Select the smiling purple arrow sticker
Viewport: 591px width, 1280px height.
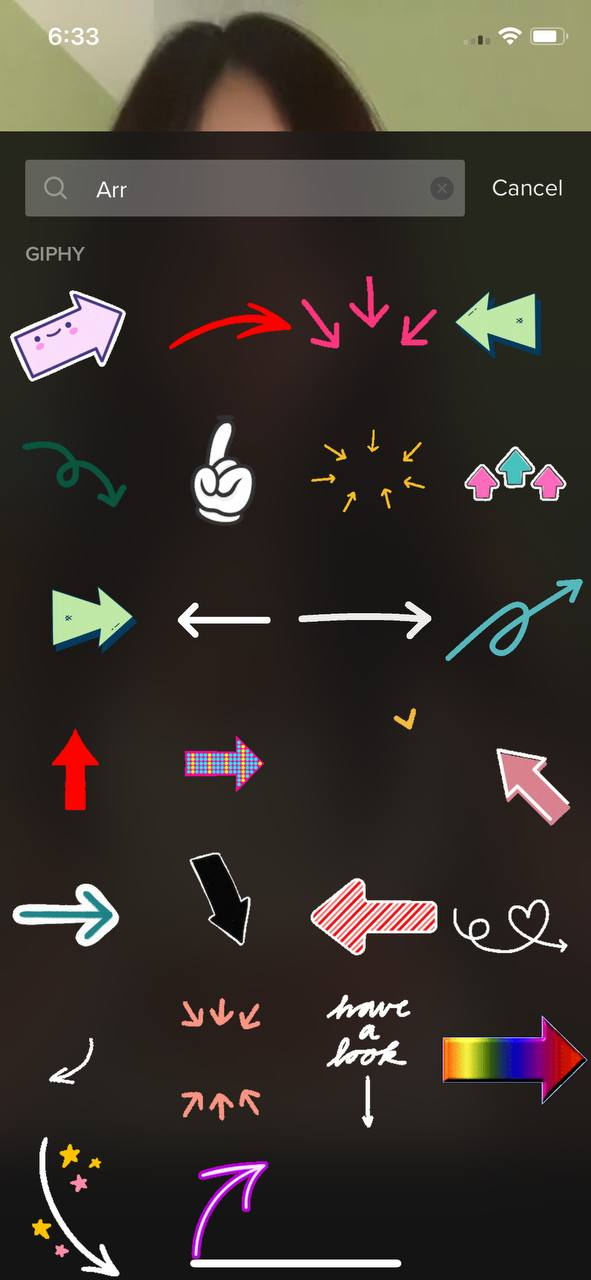click(x=68, y=335)
